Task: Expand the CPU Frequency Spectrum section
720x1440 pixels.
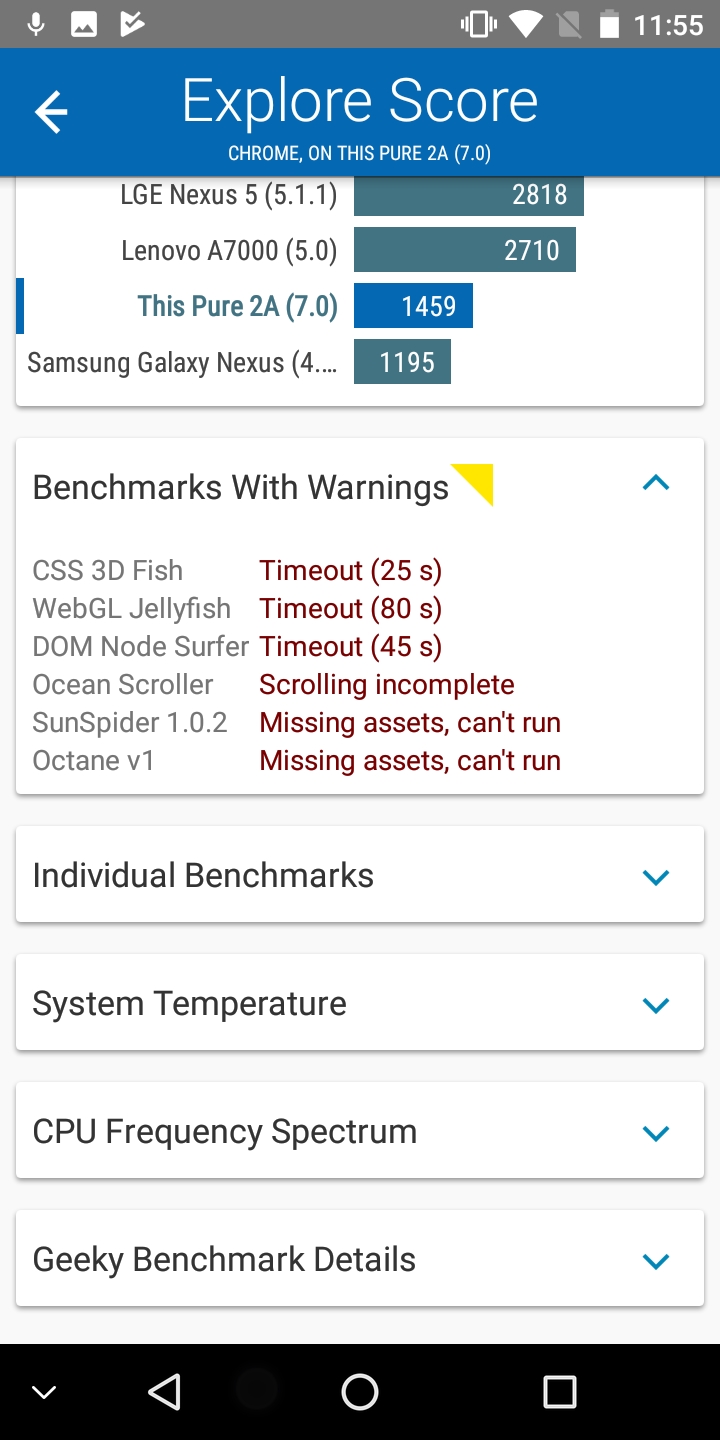Action: (655, 1133)
